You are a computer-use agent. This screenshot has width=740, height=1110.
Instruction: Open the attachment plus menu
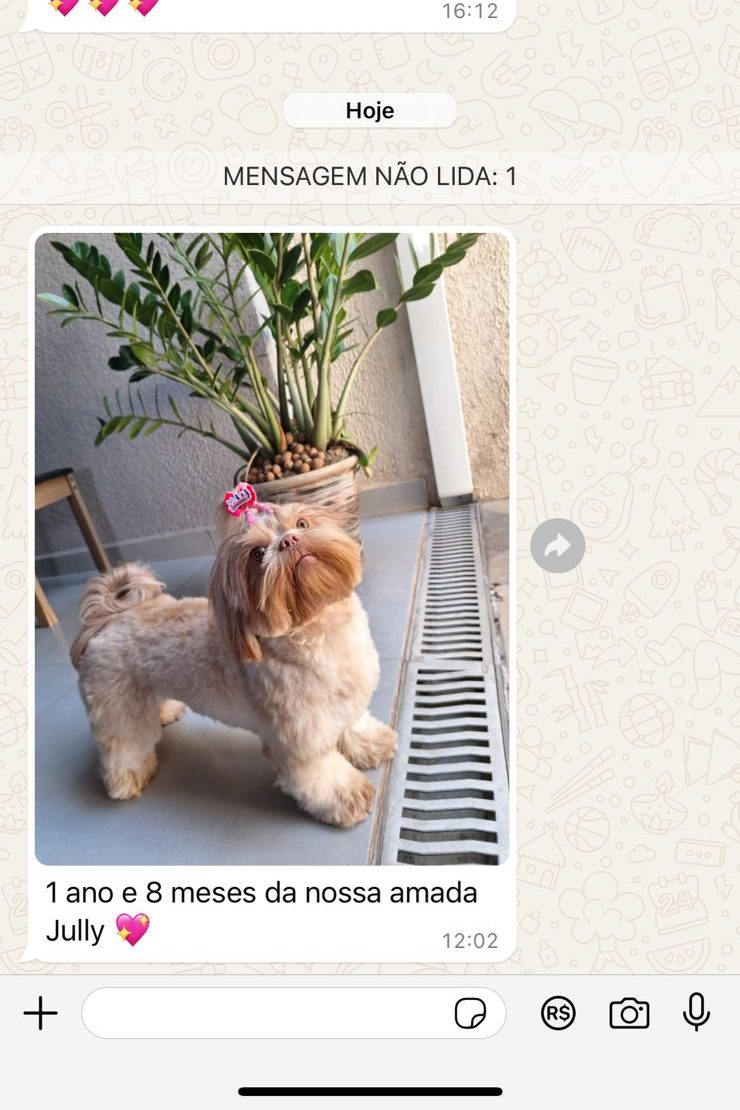[40, 1014]
